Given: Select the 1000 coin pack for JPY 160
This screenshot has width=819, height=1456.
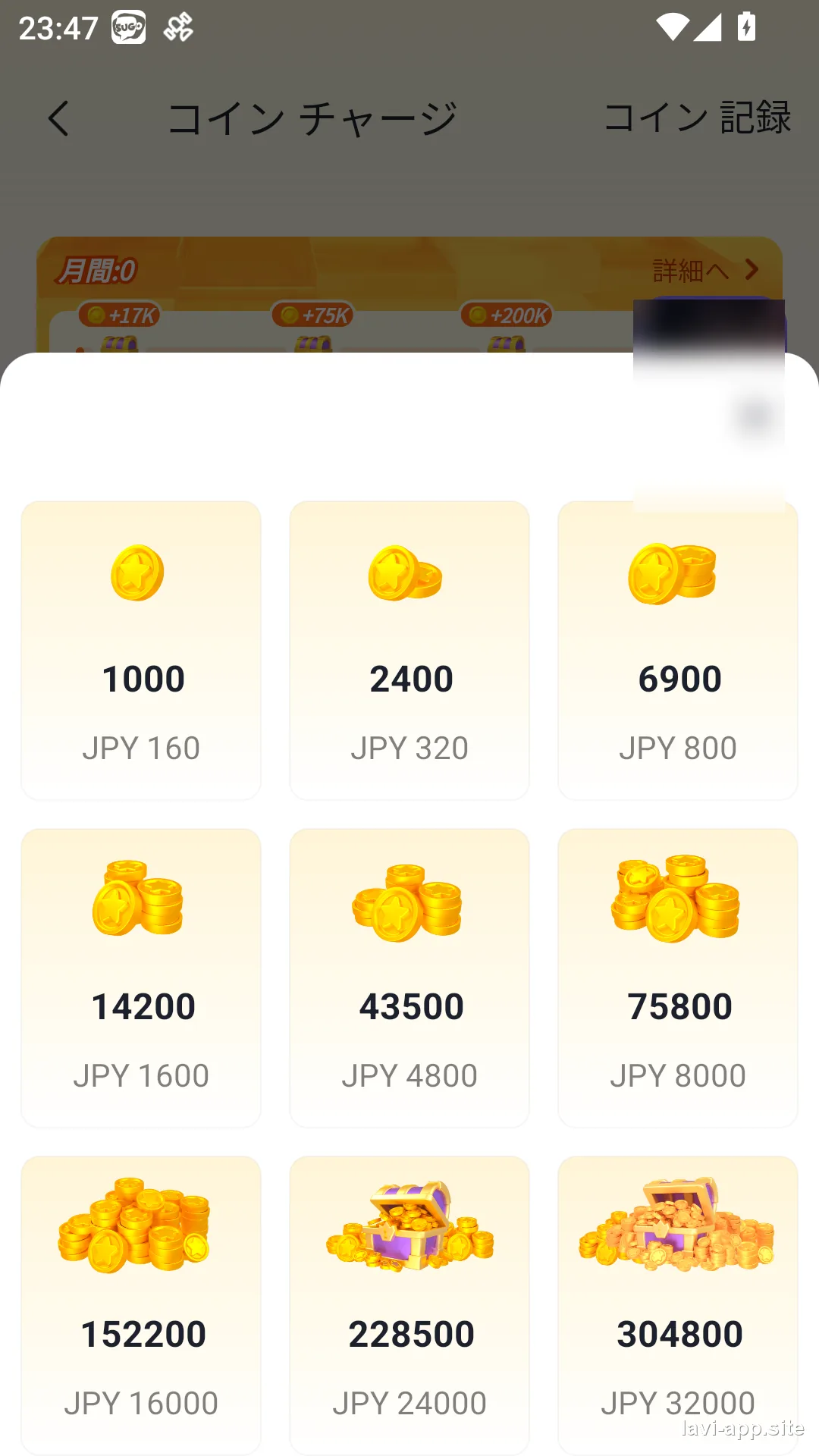Looking at the screenshot, I should click(141, 650).
